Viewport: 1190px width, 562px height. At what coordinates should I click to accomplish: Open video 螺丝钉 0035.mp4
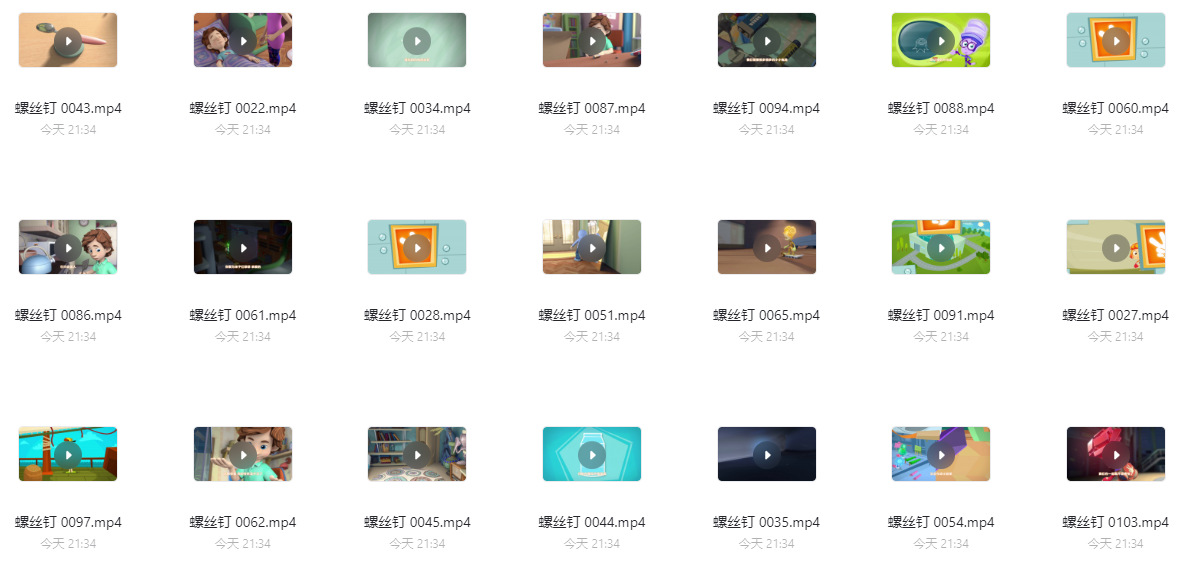(x=766, y=455)
